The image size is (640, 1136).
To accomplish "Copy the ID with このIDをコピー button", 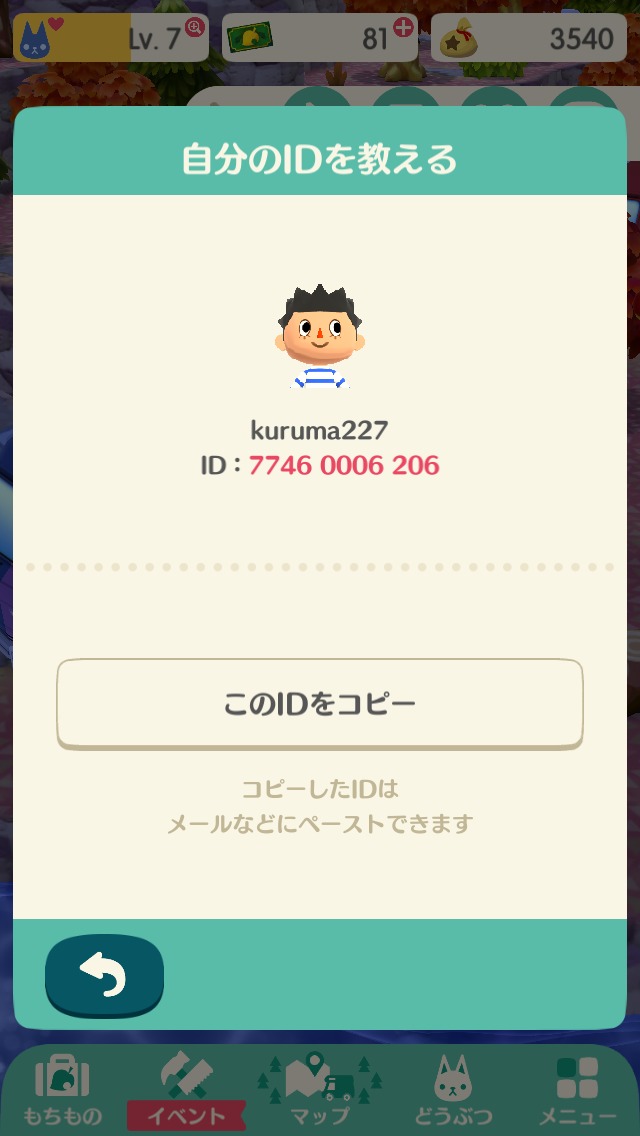I will point(319,704).
